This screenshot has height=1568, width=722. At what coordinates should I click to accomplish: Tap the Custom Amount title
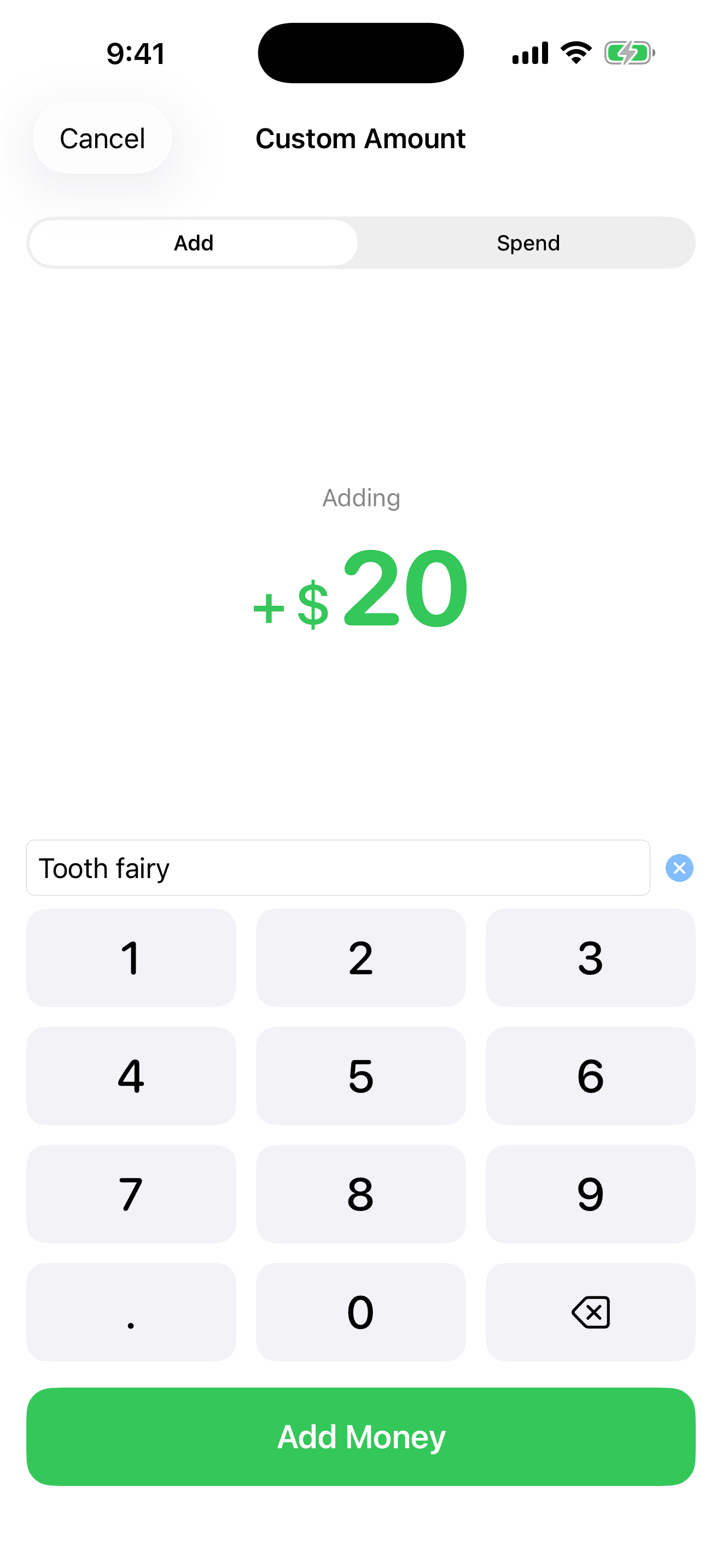point(360,138)
